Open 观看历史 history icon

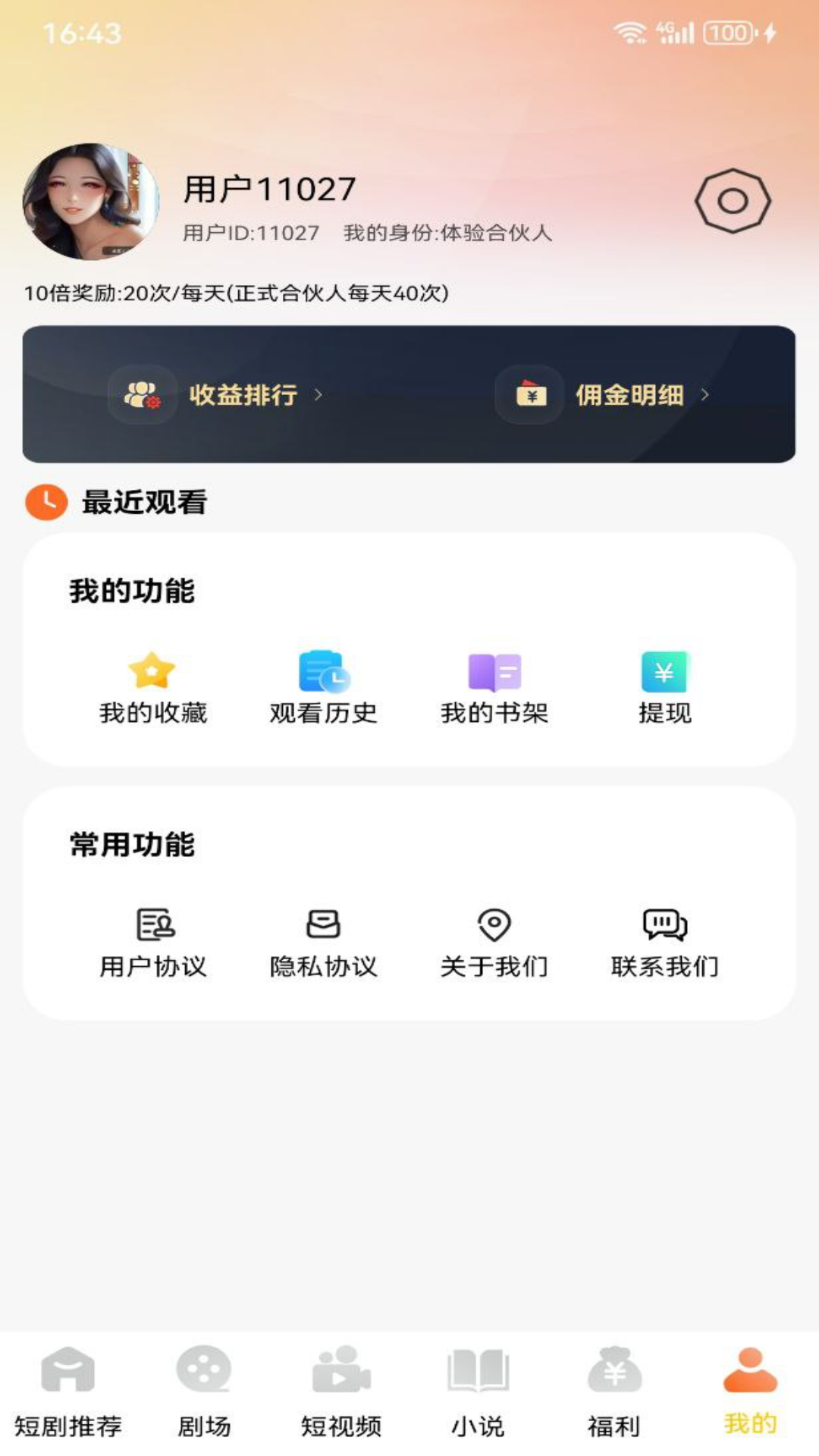coord(323,671)
